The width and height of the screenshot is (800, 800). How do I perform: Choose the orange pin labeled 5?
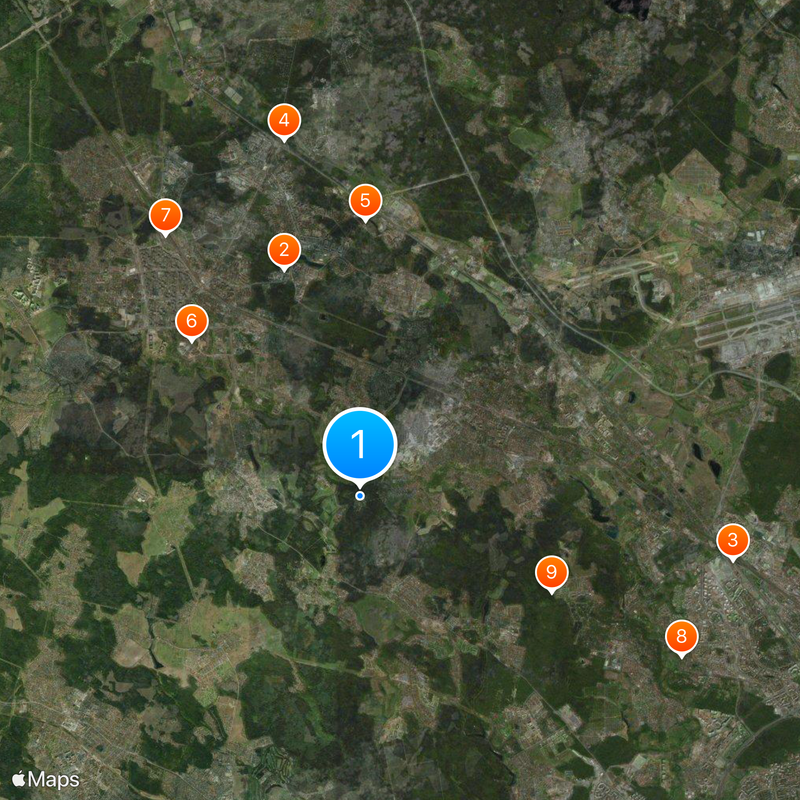tap(365, 201)
